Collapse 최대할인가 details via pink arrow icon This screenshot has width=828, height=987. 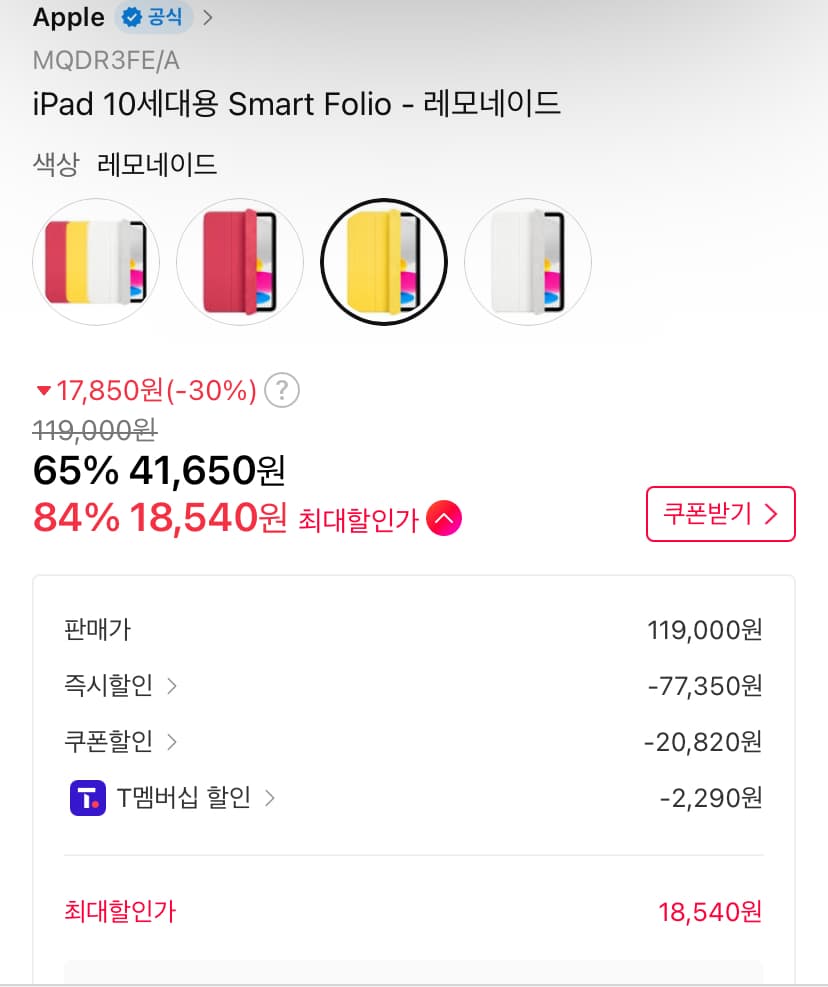click(442, 518)
